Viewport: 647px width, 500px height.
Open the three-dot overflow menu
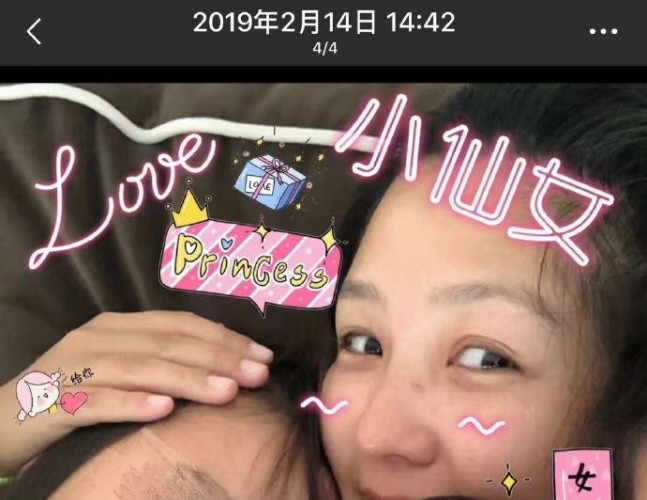(603, 31)
